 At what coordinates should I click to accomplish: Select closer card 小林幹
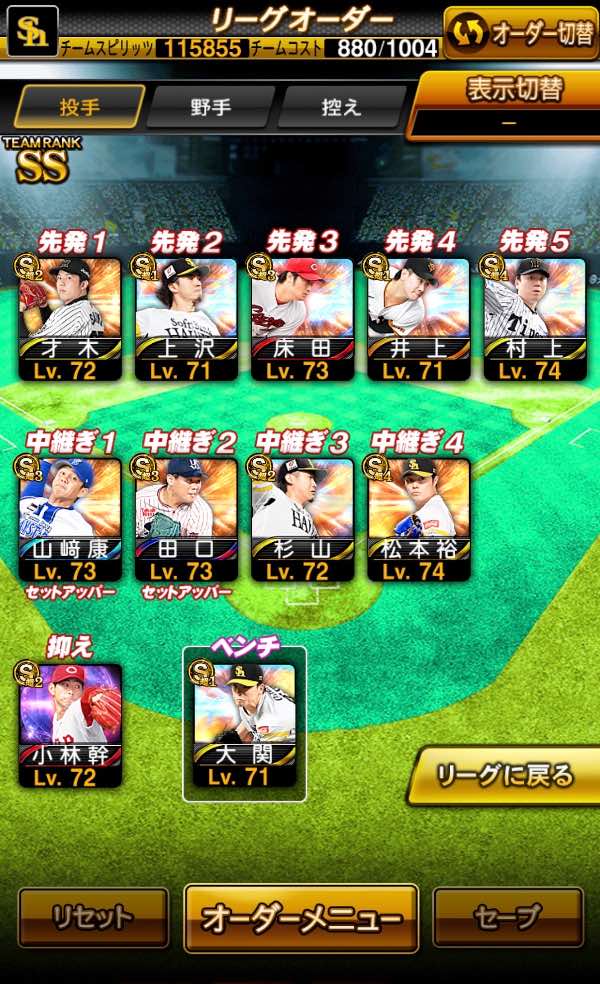(x=70, y=725)
